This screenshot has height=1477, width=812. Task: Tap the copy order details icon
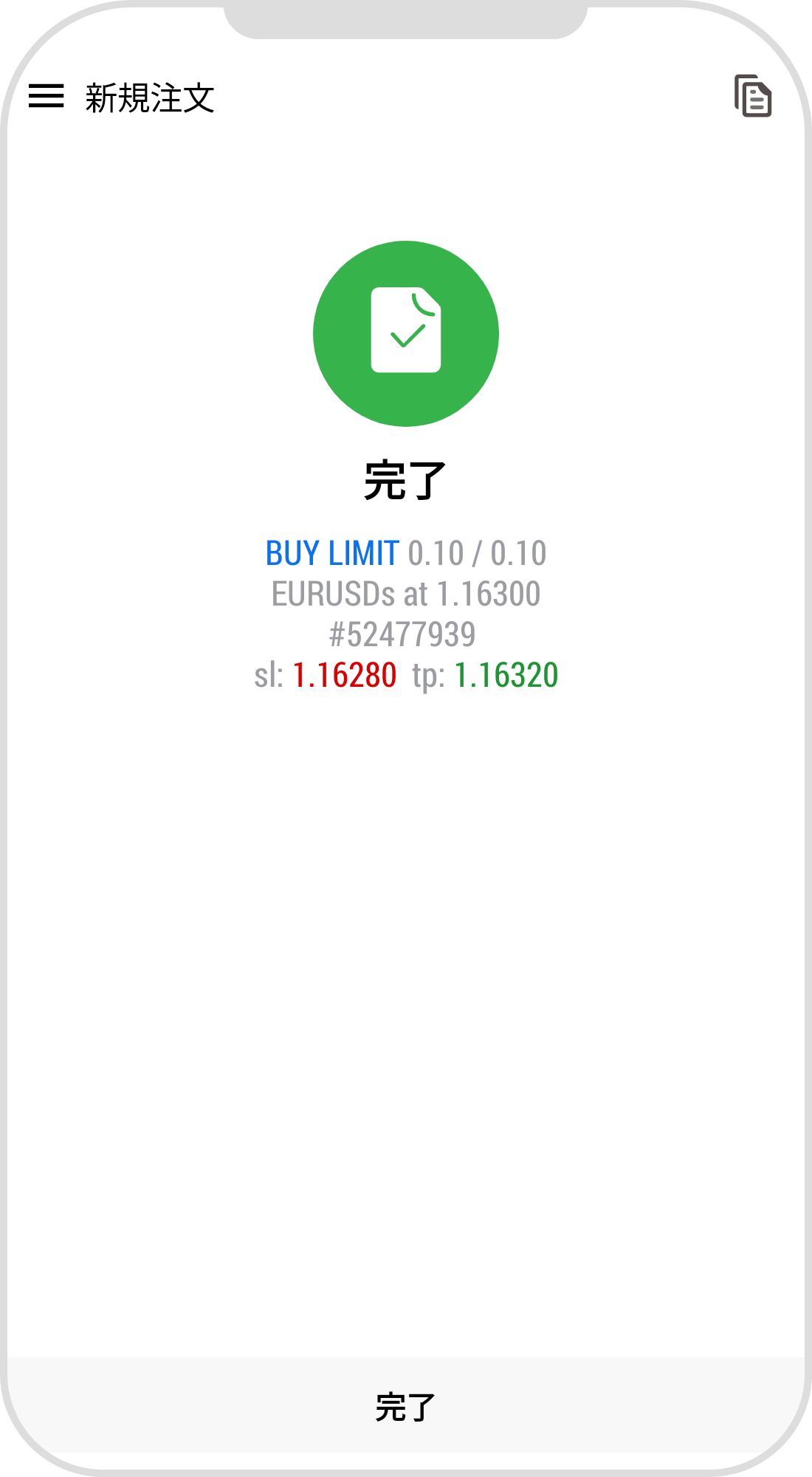tap(752, 96)
